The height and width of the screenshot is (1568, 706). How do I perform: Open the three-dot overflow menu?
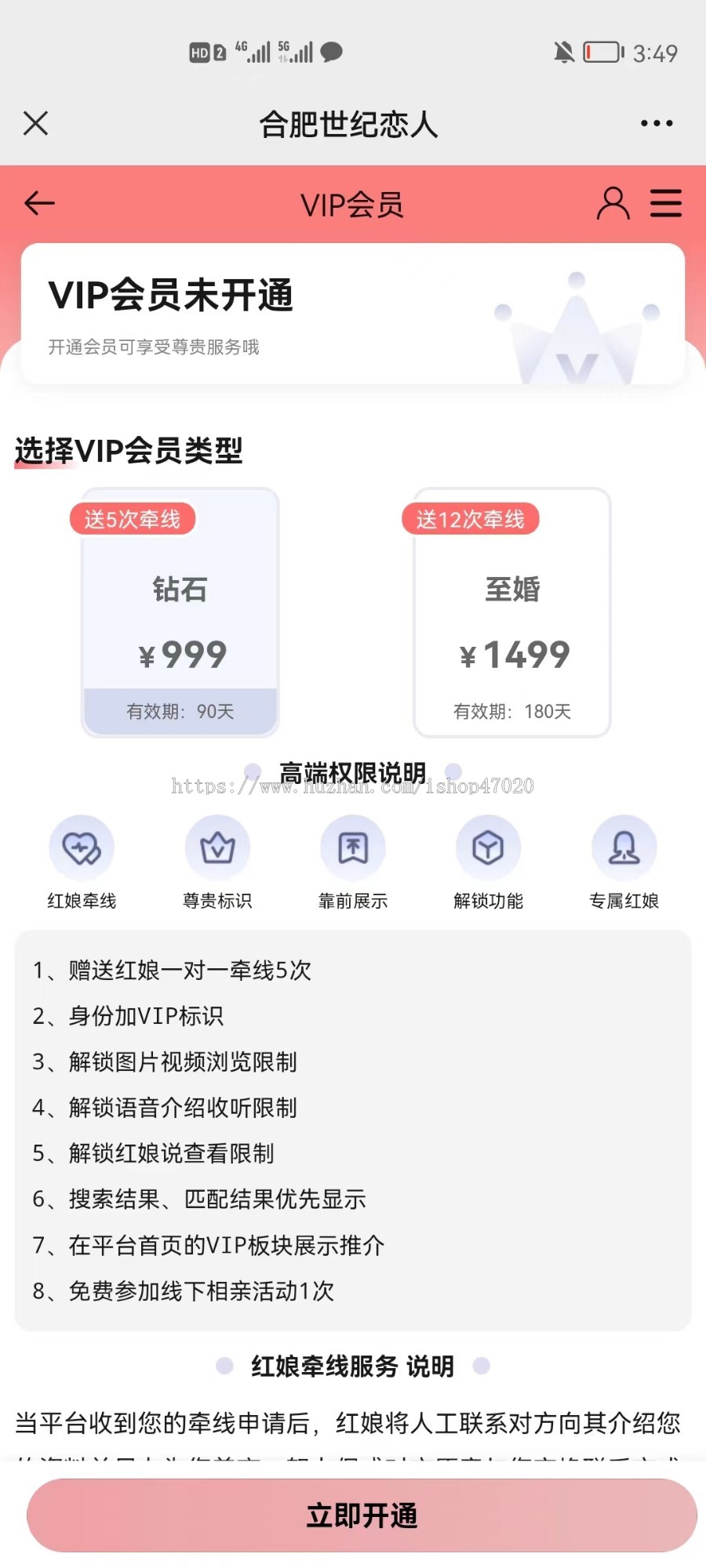656,123
